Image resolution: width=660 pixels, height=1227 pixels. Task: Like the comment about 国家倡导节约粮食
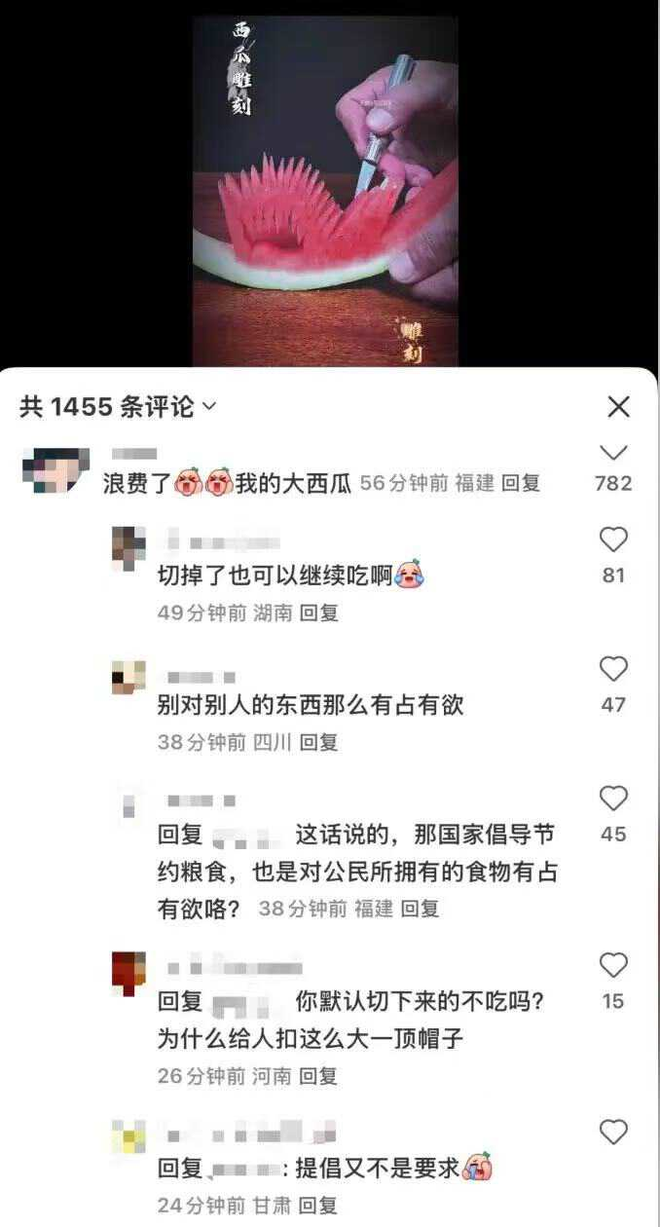click(x=613, y=799)
